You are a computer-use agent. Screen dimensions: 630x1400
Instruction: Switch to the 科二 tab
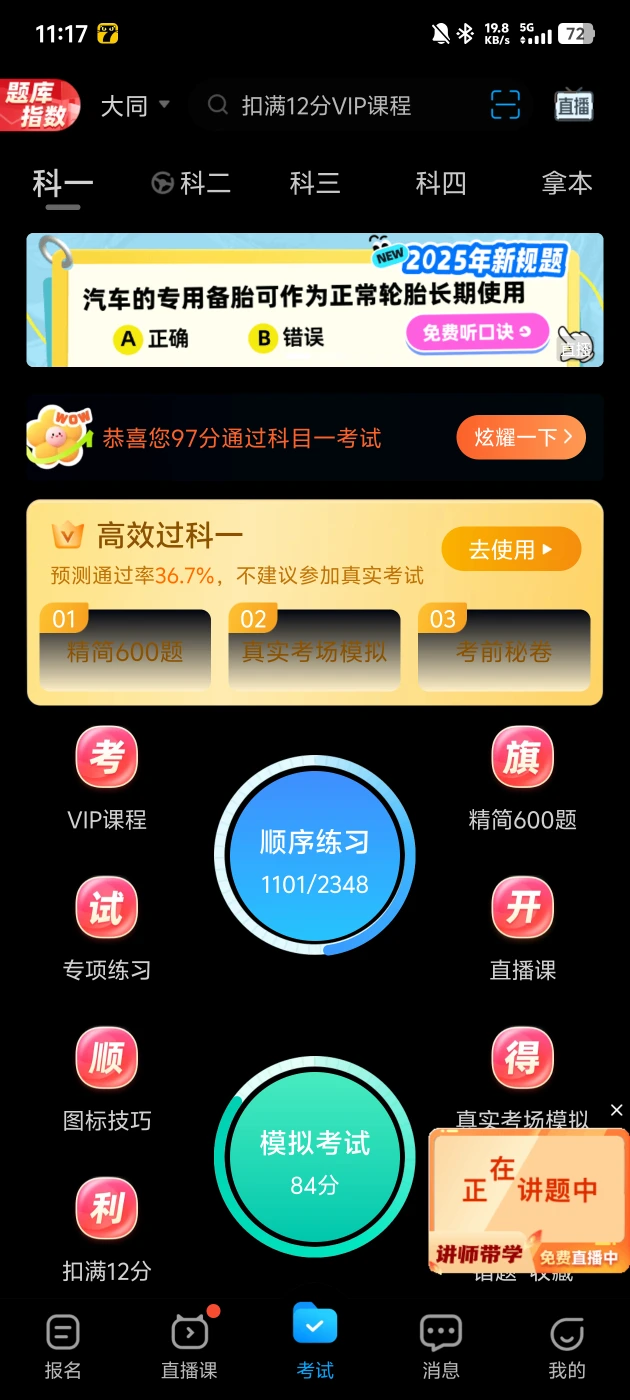[191, 183]
